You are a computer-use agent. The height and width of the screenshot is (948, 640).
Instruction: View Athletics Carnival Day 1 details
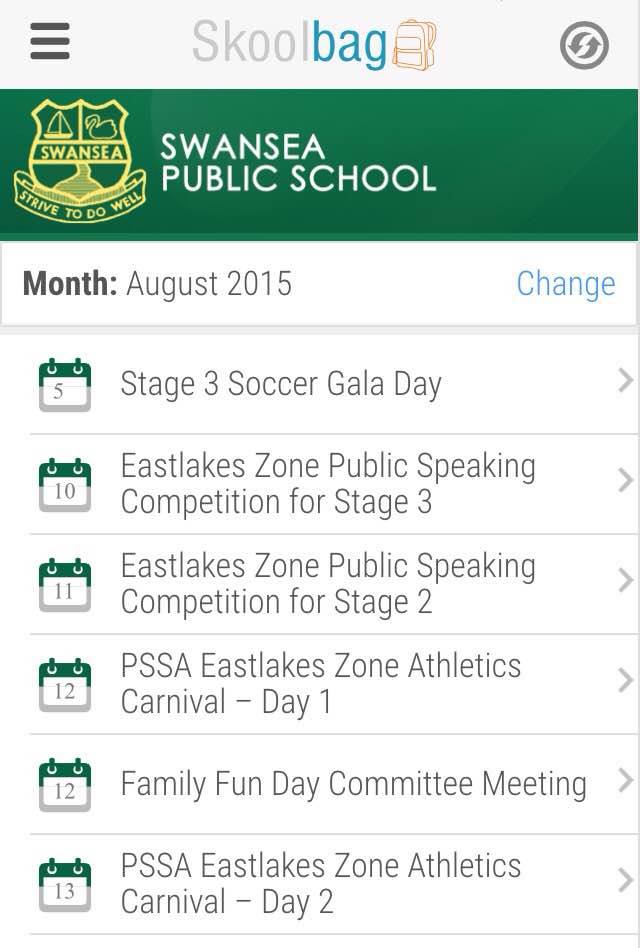tap(334, 684)
